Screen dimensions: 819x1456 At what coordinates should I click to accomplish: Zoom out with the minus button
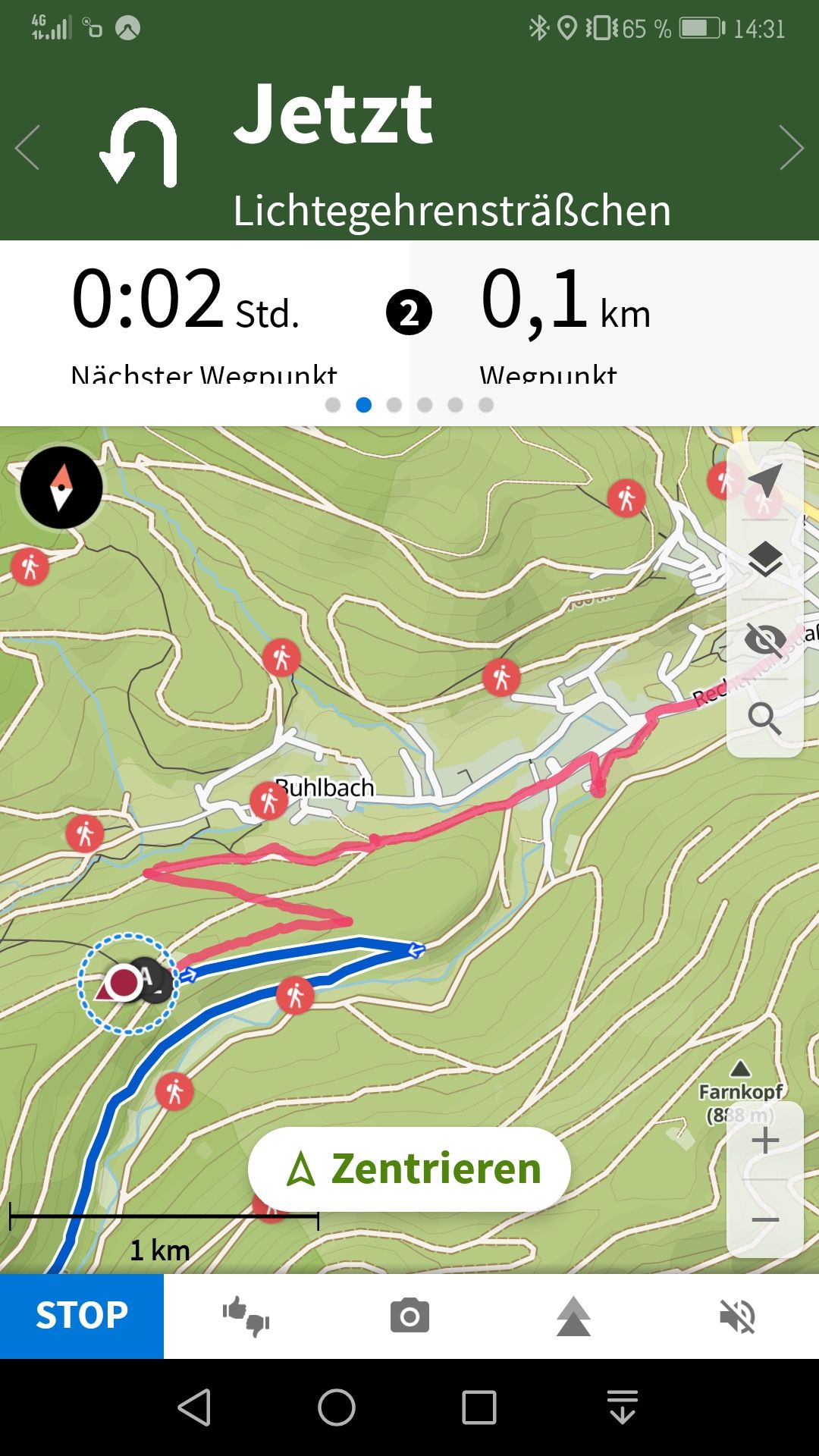point(765,1220)
